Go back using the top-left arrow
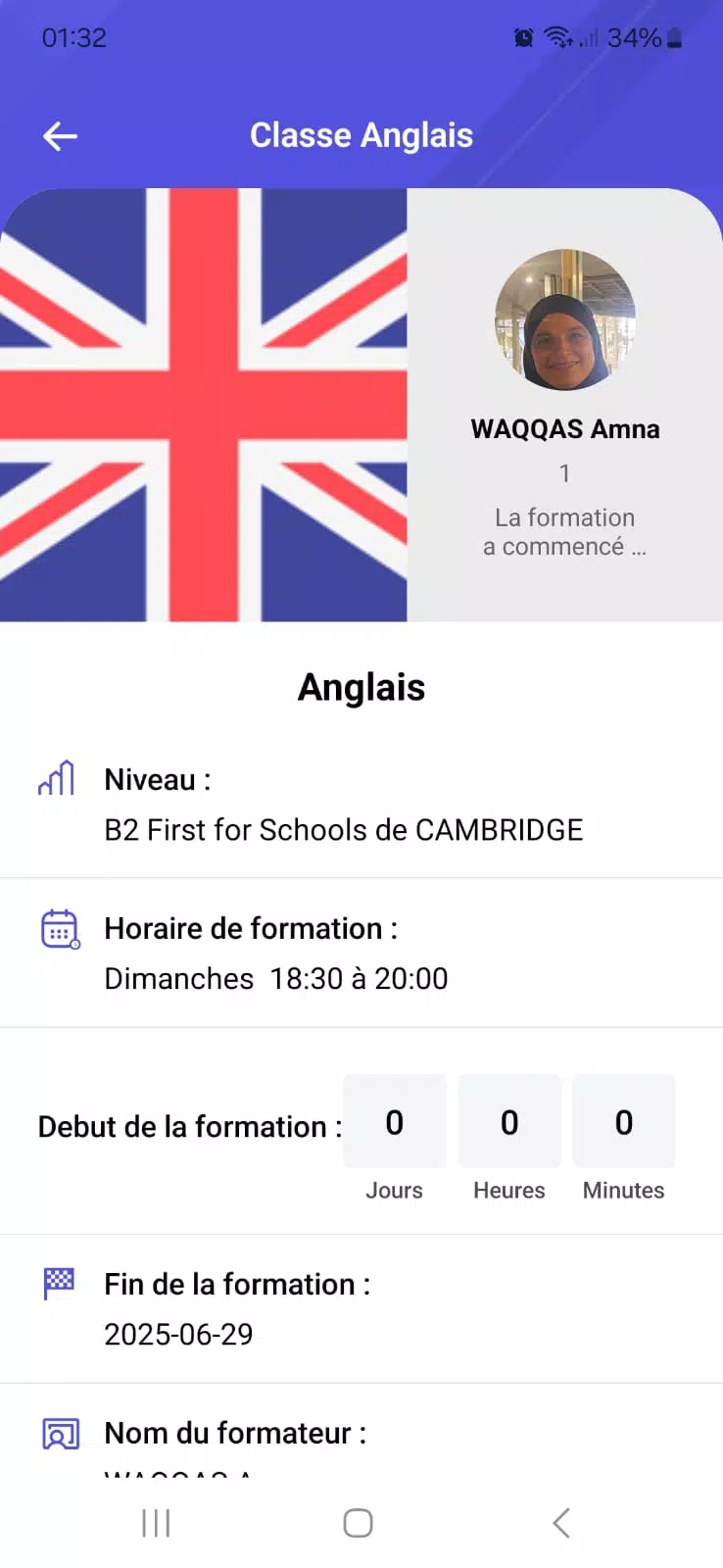This screenshot has height=1568, width=723. point(60,136)
